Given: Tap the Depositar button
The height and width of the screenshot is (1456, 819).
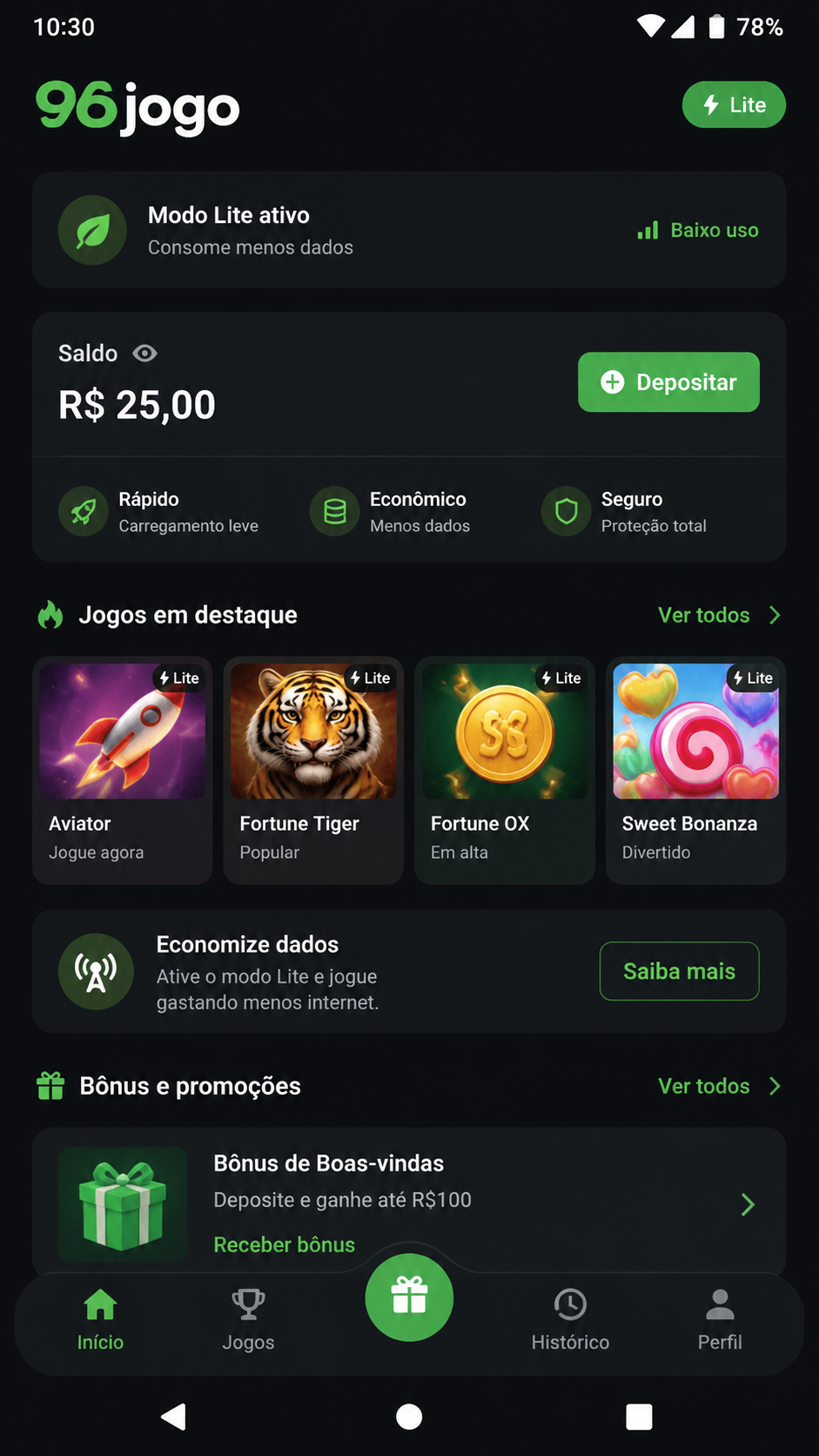Looking at the screenshot, I should [668, 382].
